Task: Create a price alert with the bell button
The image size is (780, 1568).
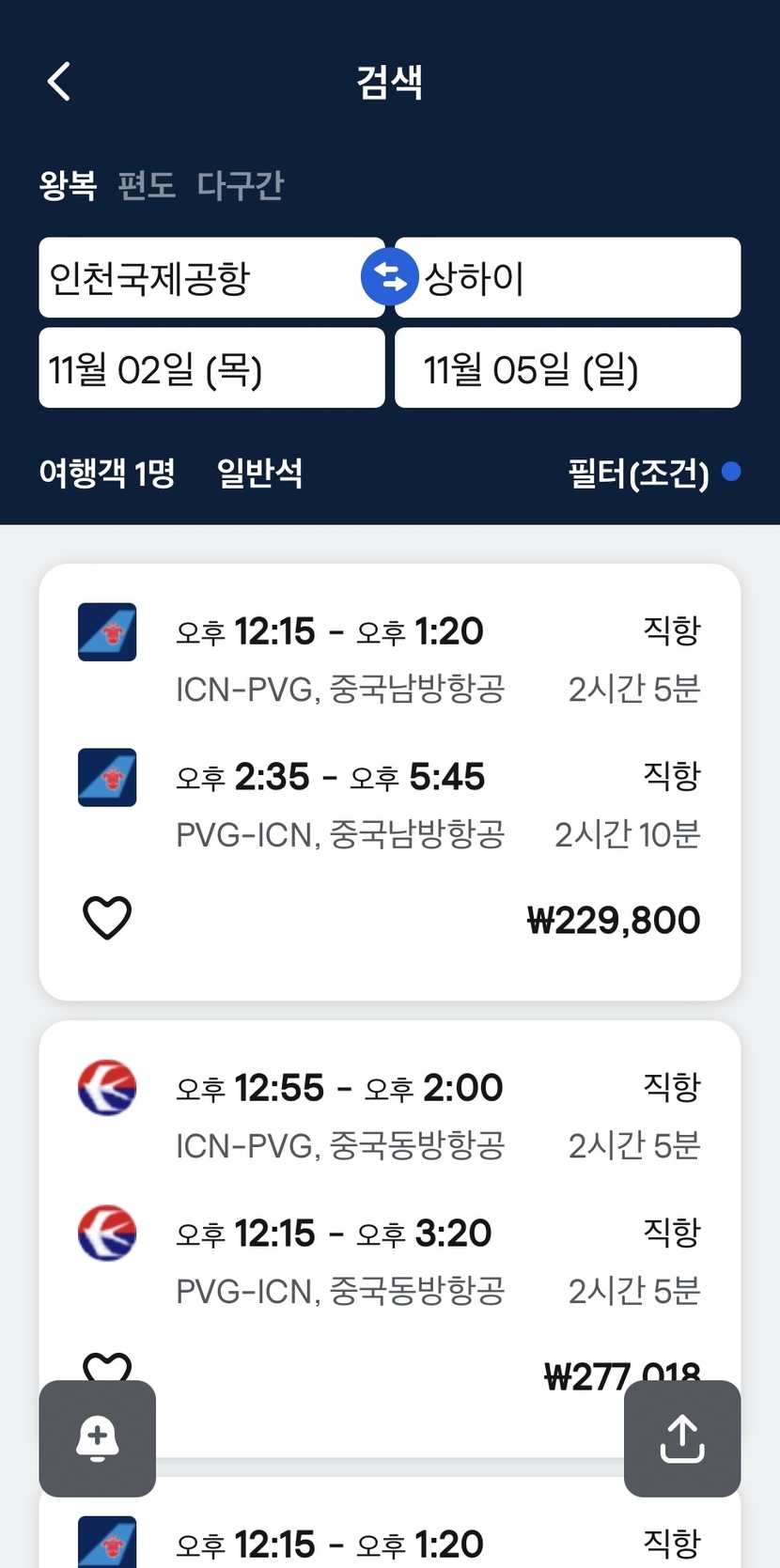Action: 98,1438
